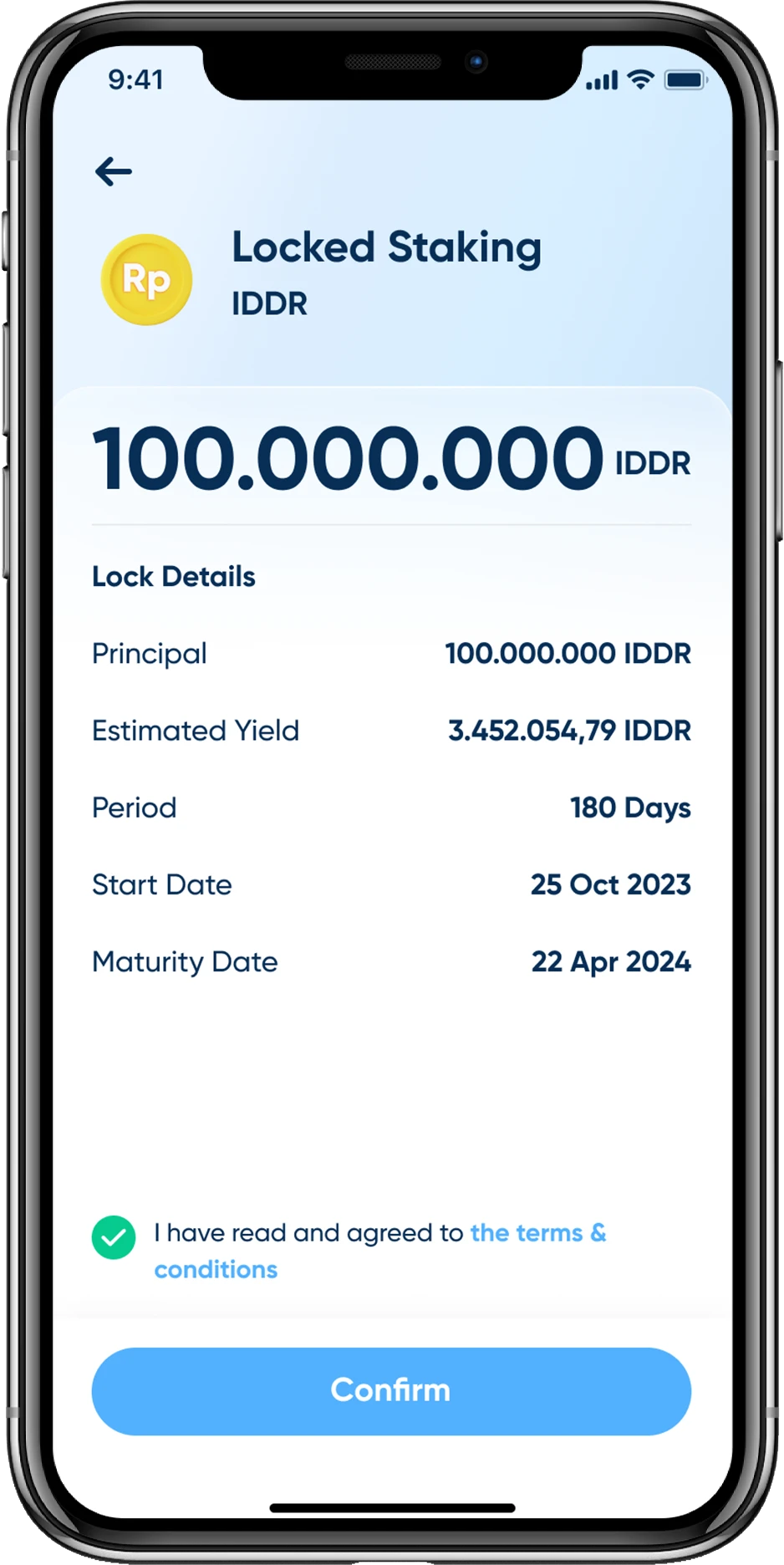784x1565 pixels.
Task: Confirm the locked staking
Action: pos(391,1391)
